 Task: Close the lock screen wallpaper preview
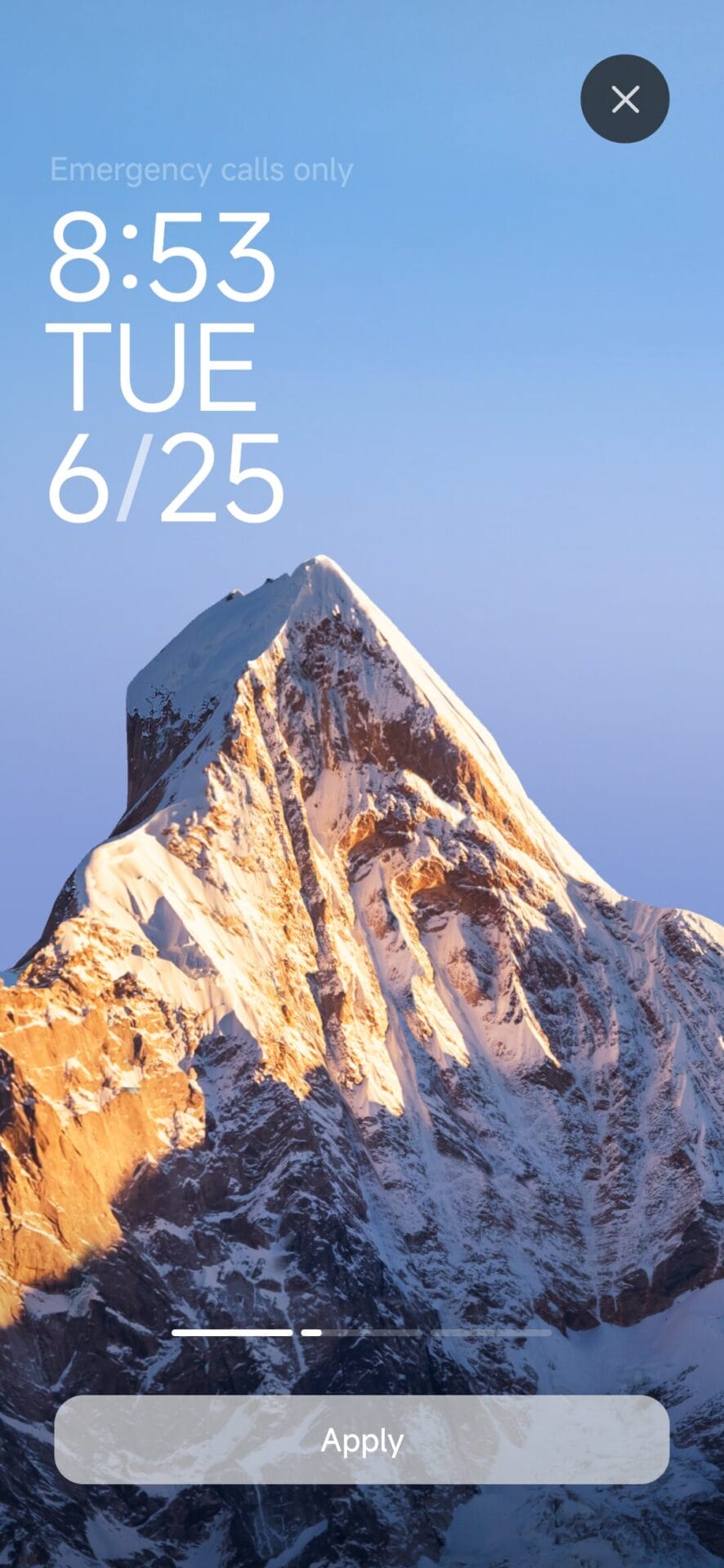(624, 99)
